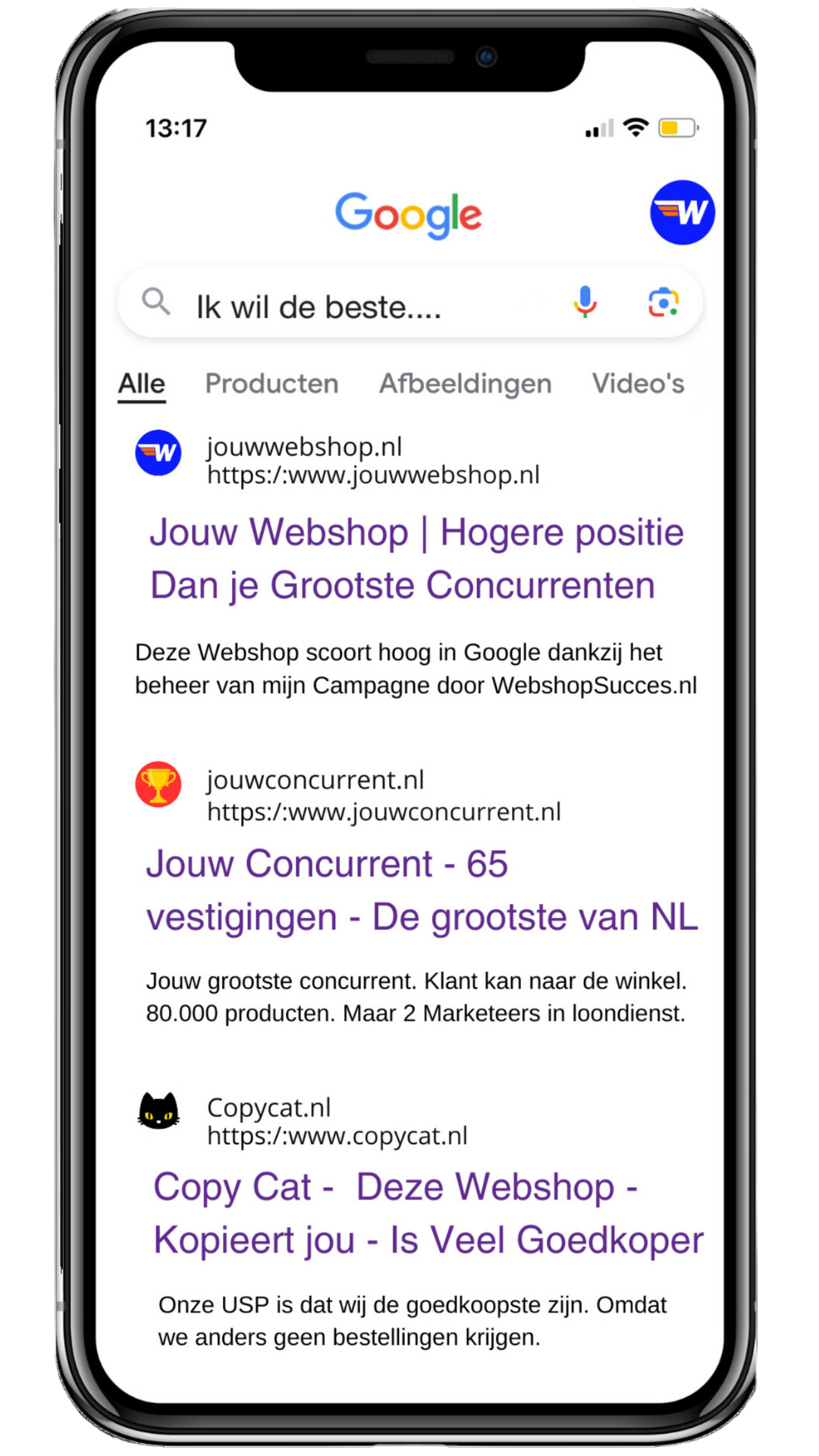Screen dimensions: 819x1456
Task: Tap the battery indicator
Action: click(677, 127)
